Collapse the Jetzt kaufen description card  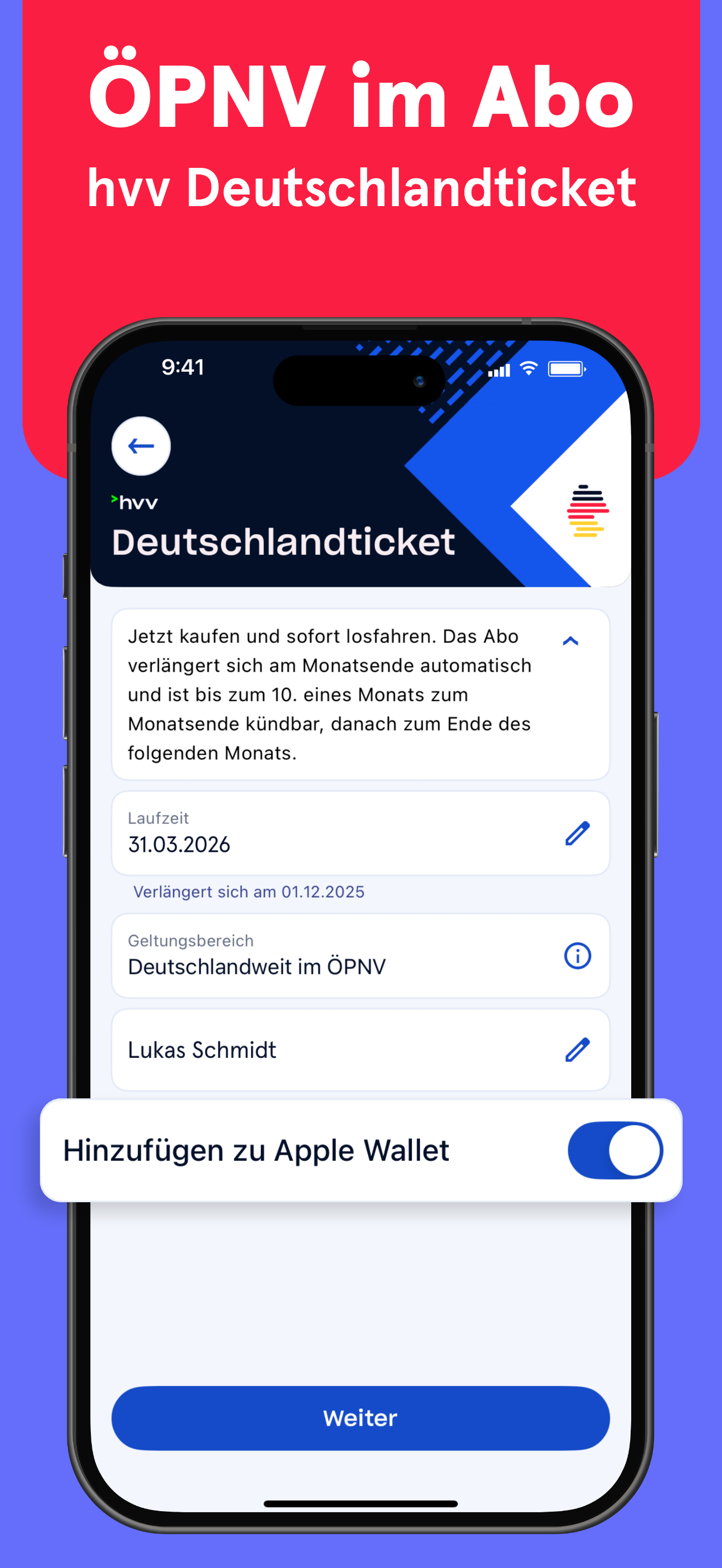[570, 640]
